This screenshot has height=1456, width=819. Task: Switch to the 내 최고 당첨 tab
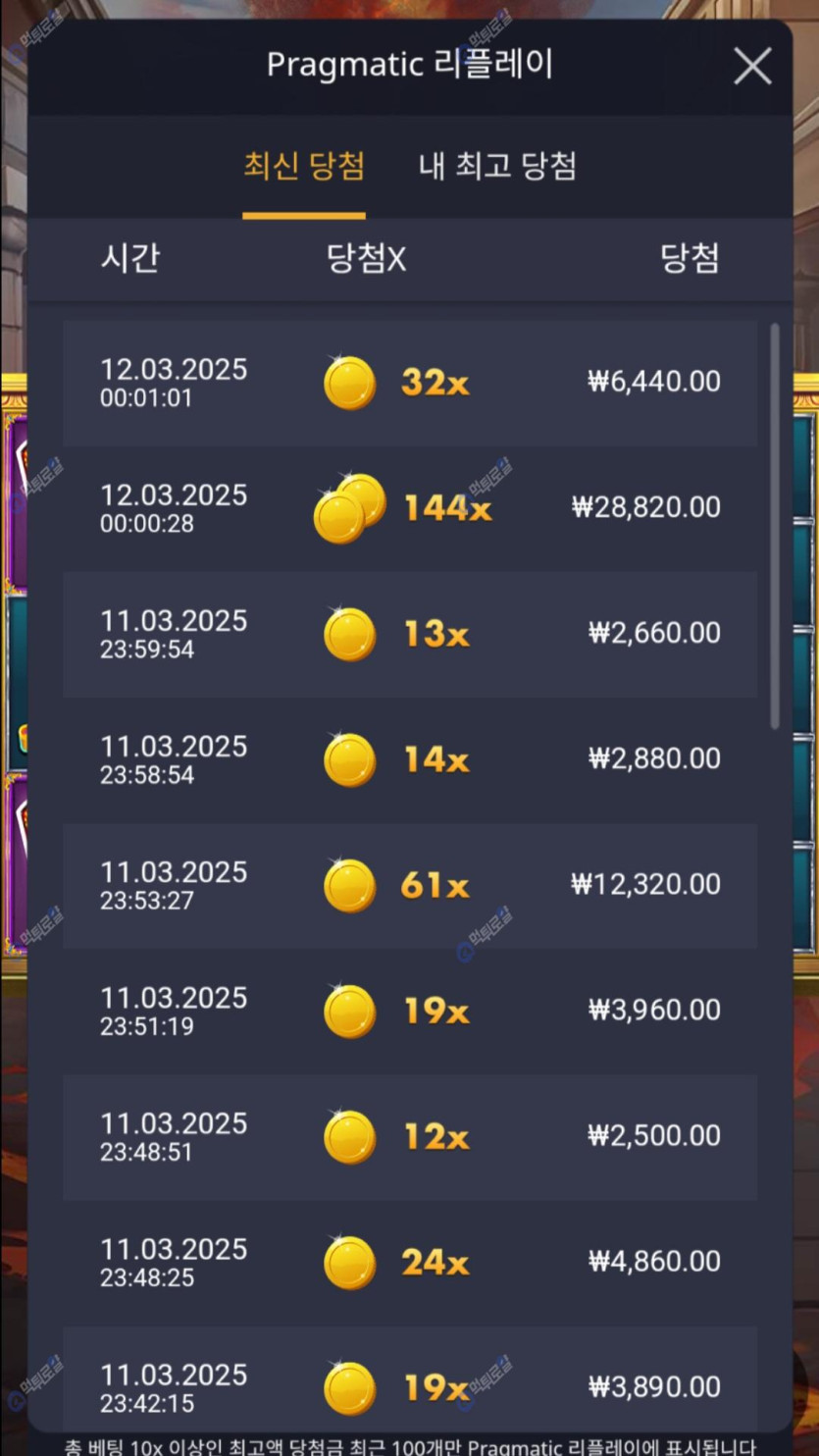coord(497,166)
